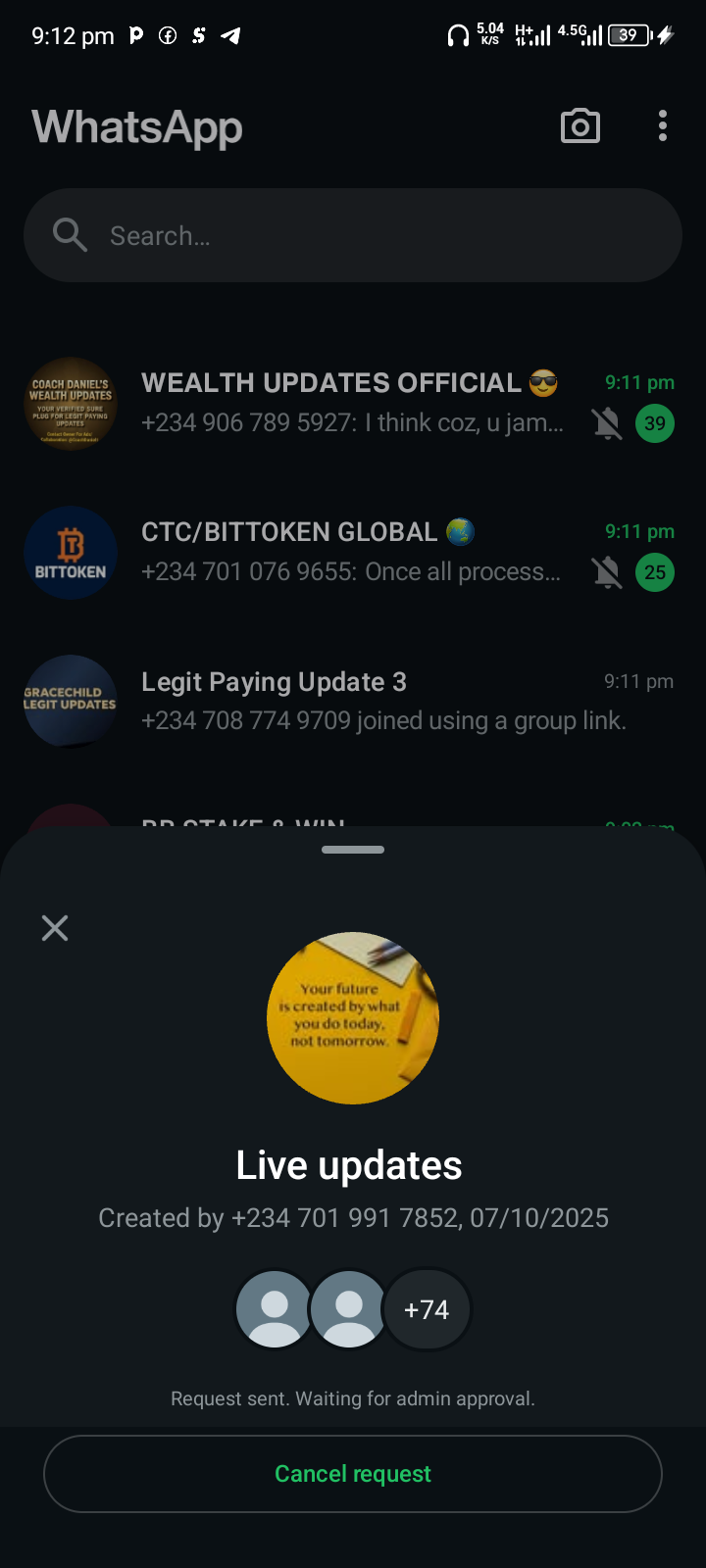Open the WEALTH UPDATES OFFICIAL chat
Image resolution: width=706 pixels, height=1568 pixels.
point(353,403)
